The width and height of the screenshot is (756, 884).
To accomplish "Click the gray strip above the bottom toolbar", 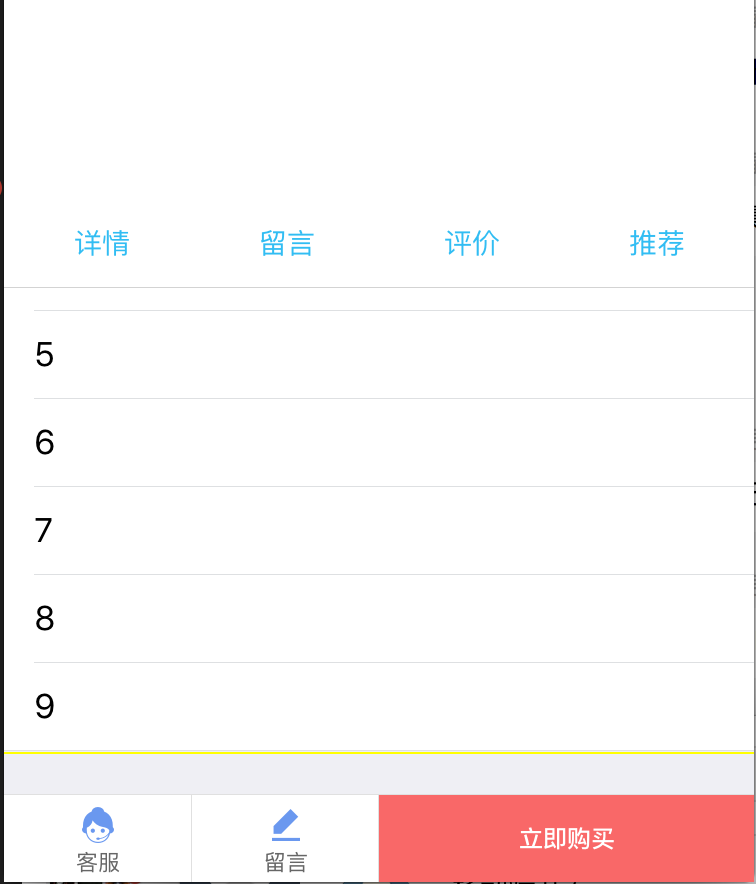I will pyautogui.click(x=380, y=772).
